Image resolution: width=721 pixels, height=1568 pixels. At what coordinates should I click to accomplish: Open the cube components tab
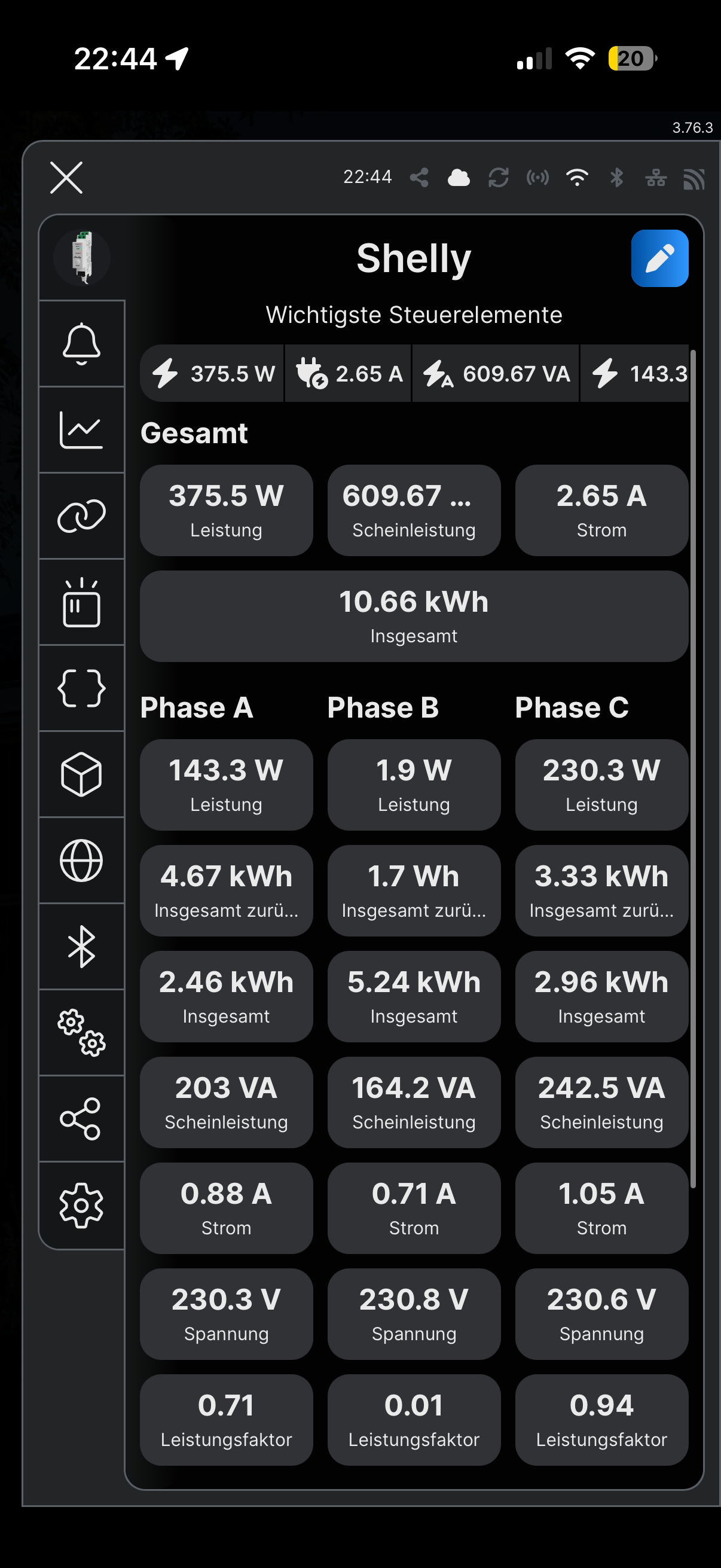(x=81, y=774)
